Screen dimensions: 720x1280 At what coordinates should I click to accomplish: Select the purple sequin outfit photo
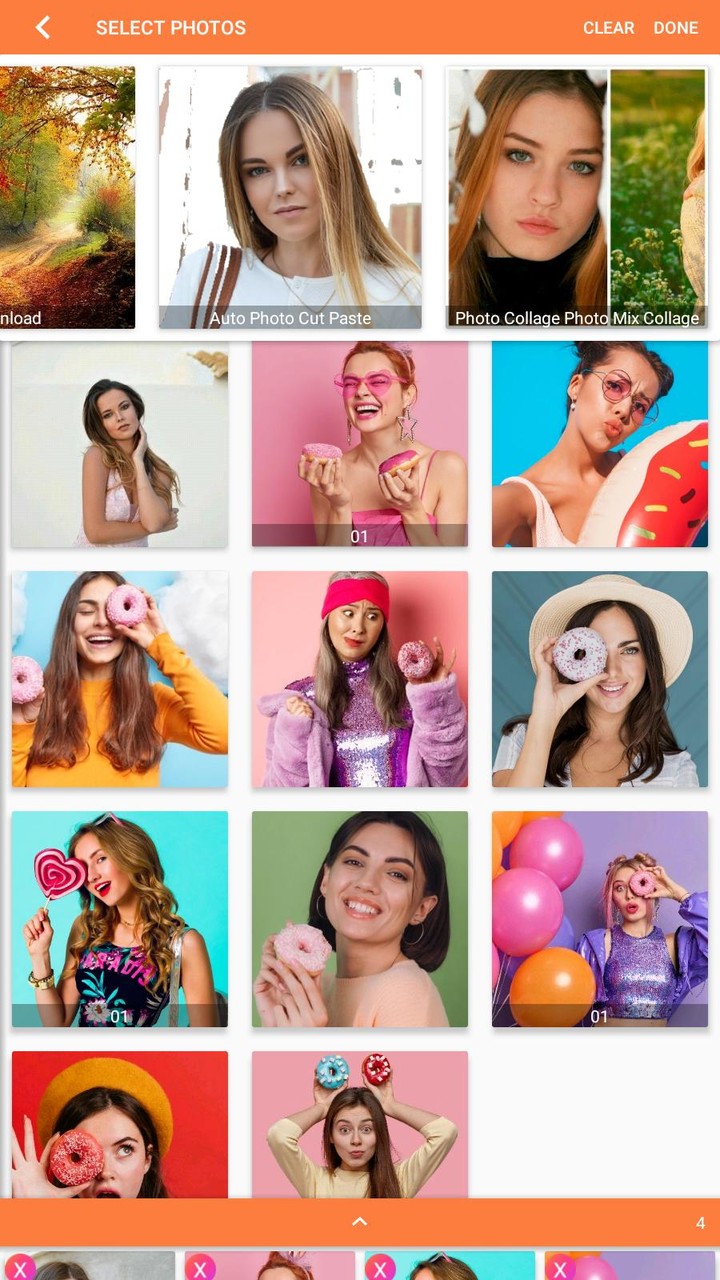(360, 679)
